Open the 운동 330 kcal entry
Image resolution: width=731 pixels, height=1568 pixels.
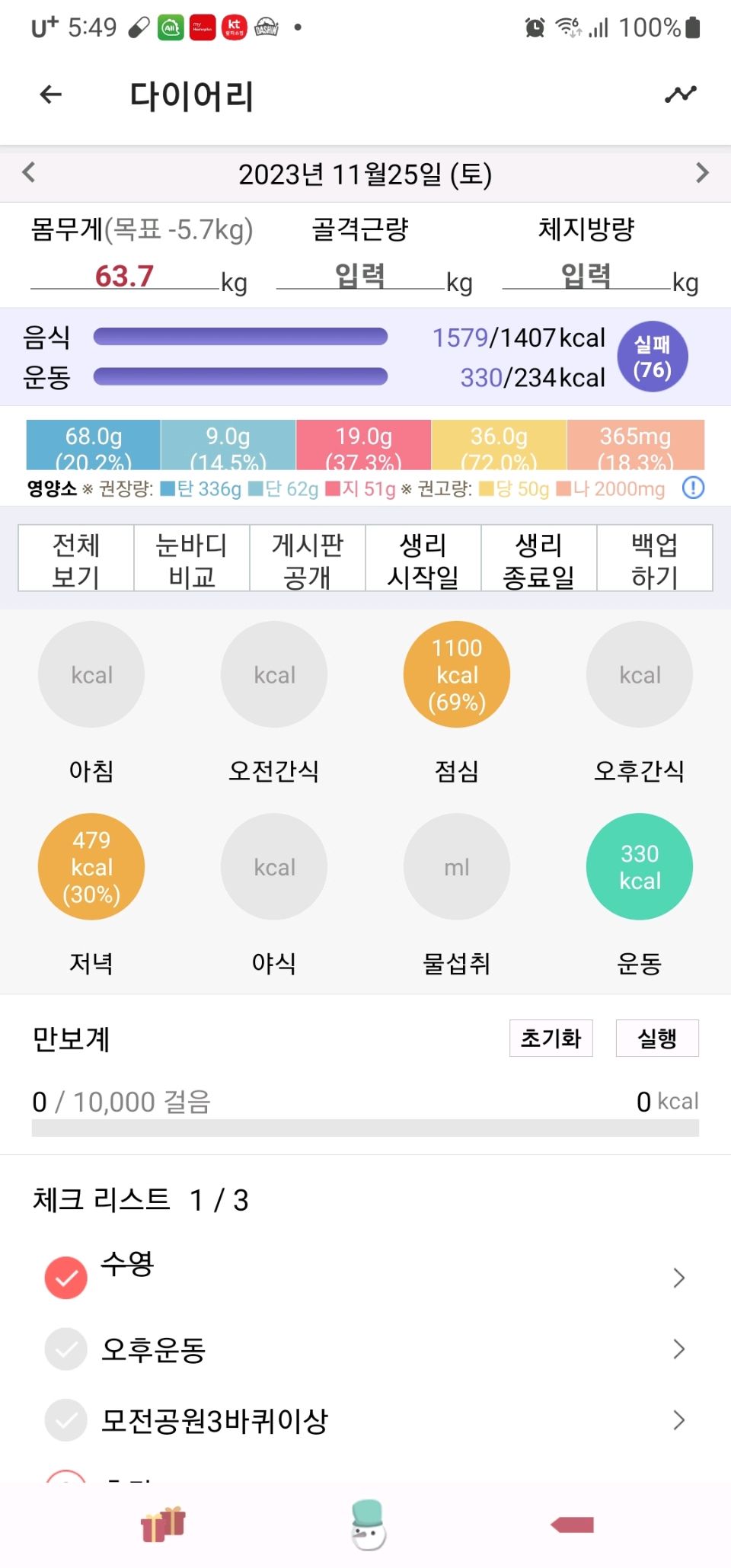639,866
